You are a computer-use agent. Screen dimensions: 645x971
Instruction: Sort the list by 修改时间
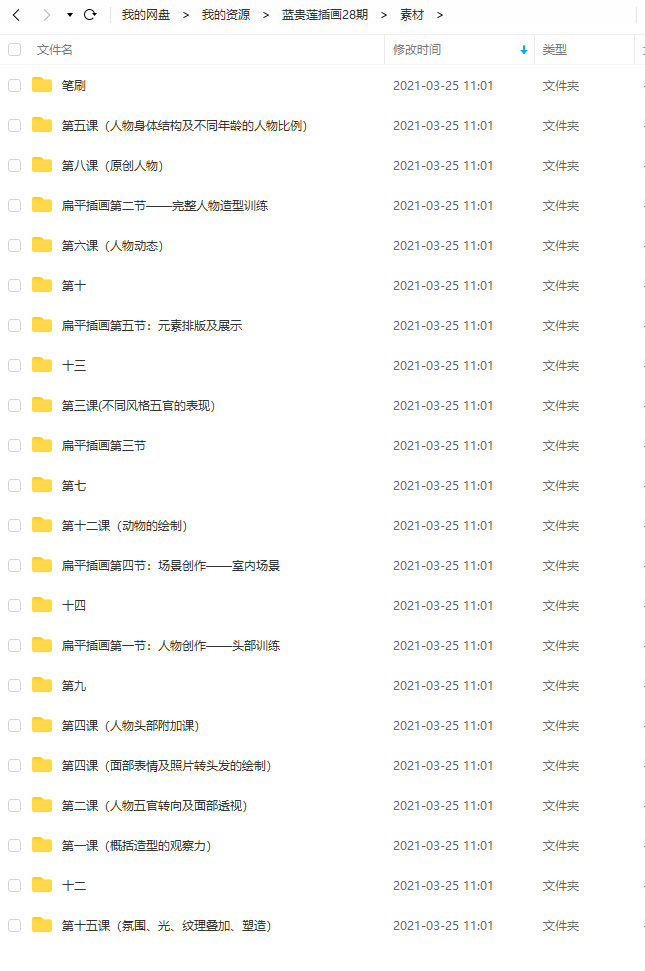pos(417,49)
